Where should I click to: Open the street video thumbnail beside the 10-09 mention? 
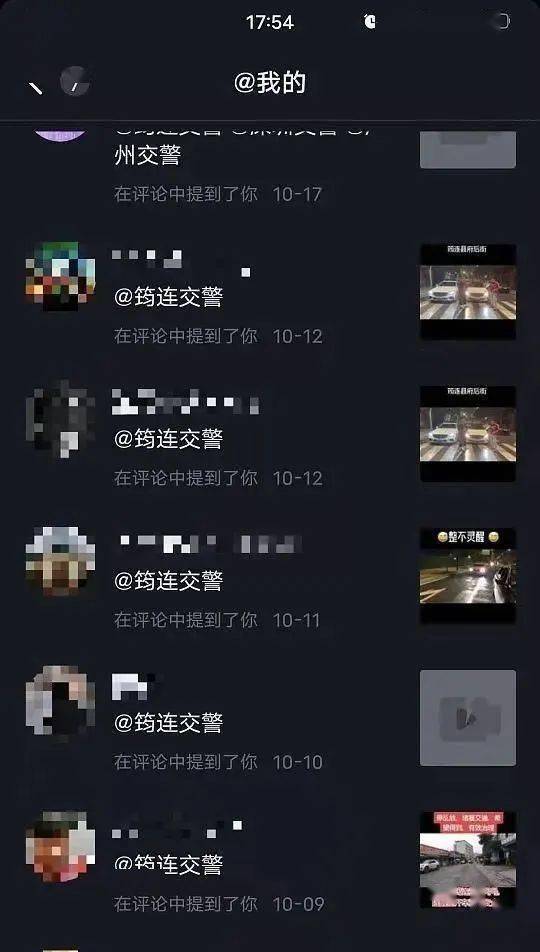[x=468, y=860]
